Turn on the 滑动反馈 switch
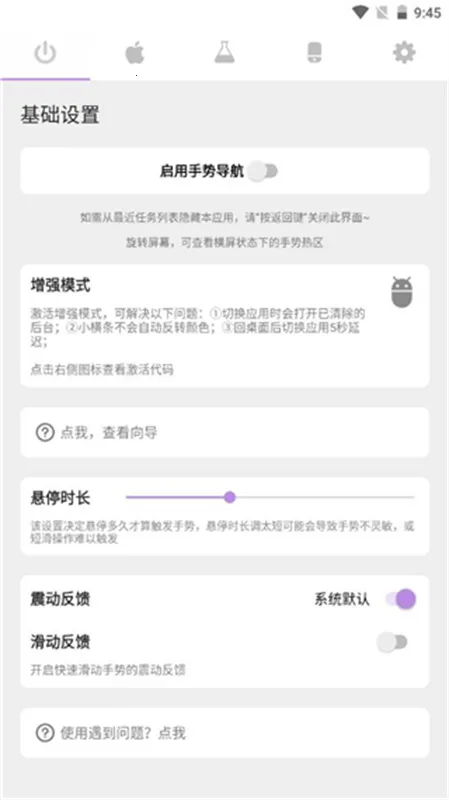 click(392, 642)
